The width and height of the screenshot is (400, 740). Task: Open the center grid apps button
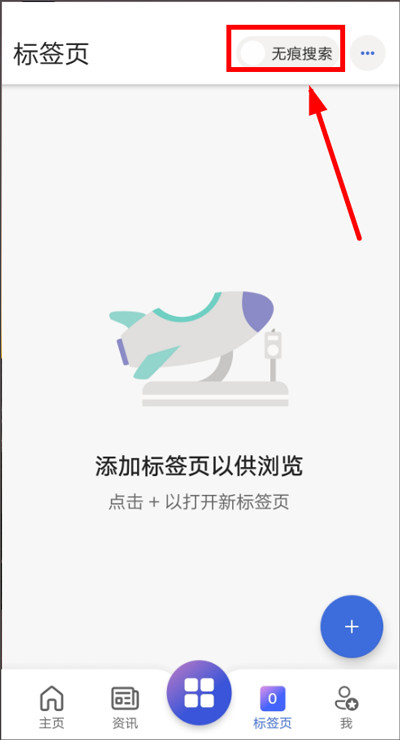pos(199,692)
